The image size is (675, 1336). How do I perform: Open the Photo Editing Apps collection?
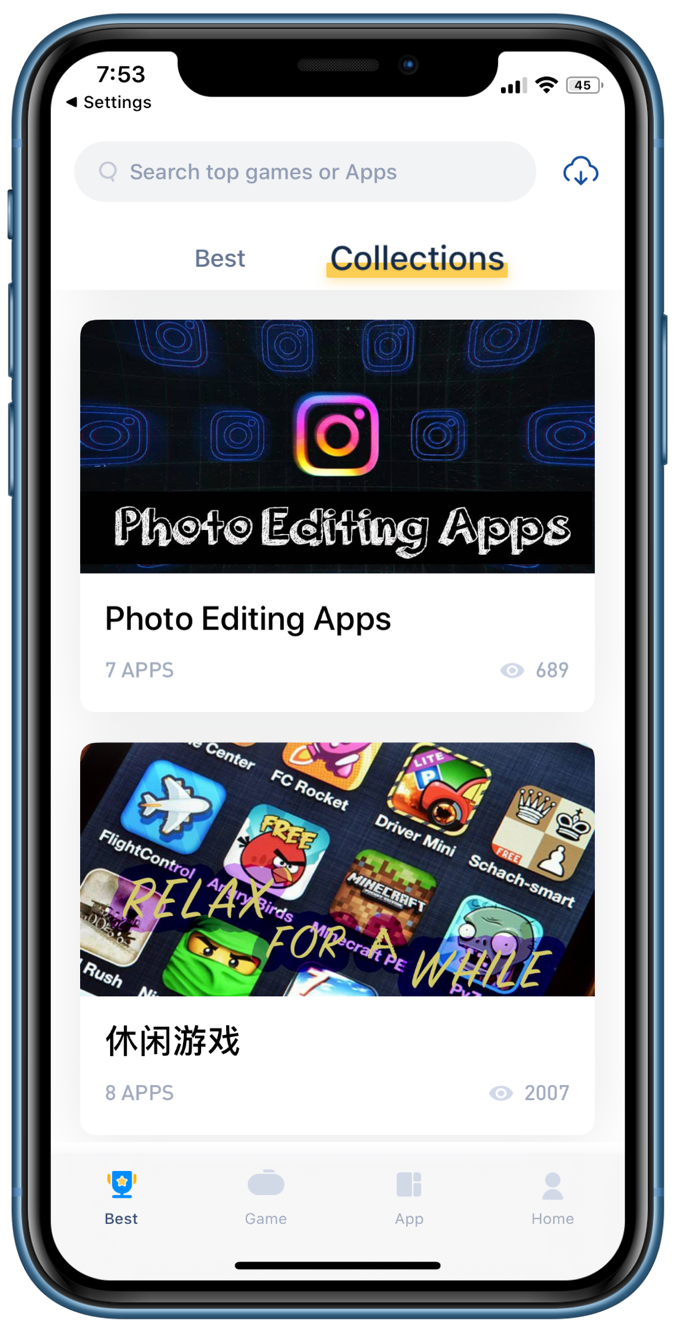tap(337, 515)
